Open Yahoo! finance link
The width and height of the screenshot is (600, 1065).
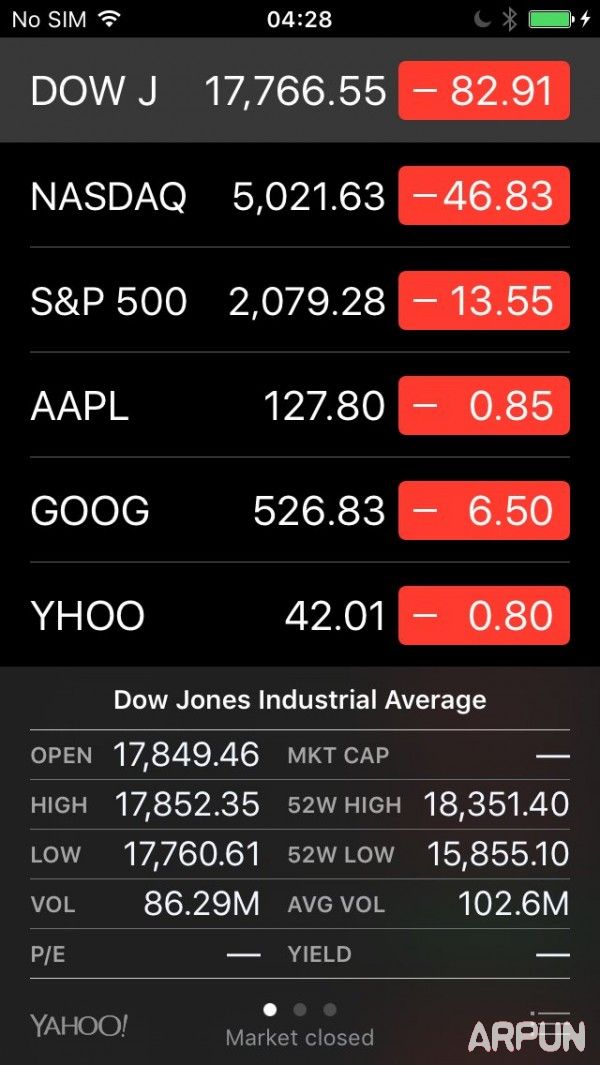78,1025
